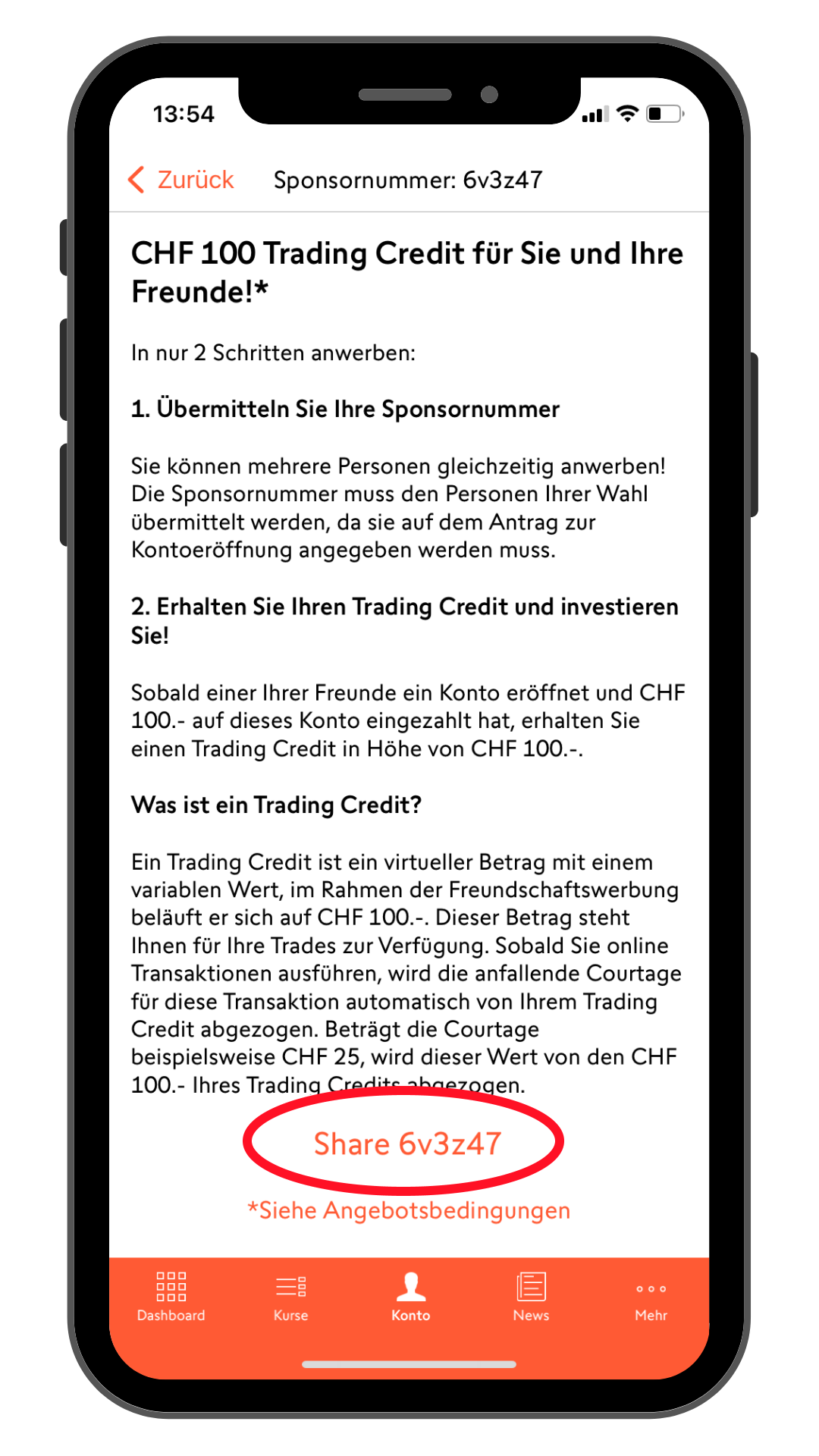
Task: Select the Konto tab
Action: 411,1298
